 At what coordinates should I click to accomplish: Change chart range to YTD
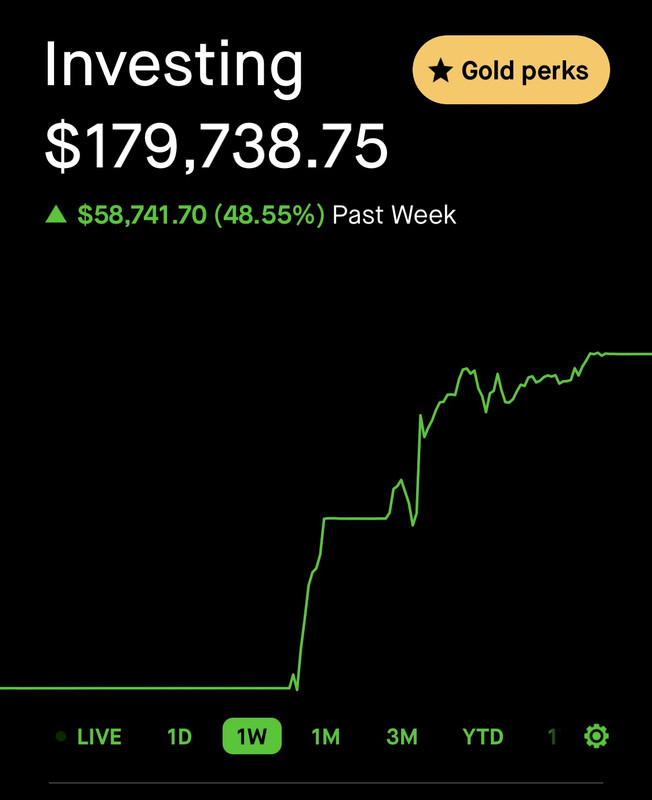click(x=483, y=737)
